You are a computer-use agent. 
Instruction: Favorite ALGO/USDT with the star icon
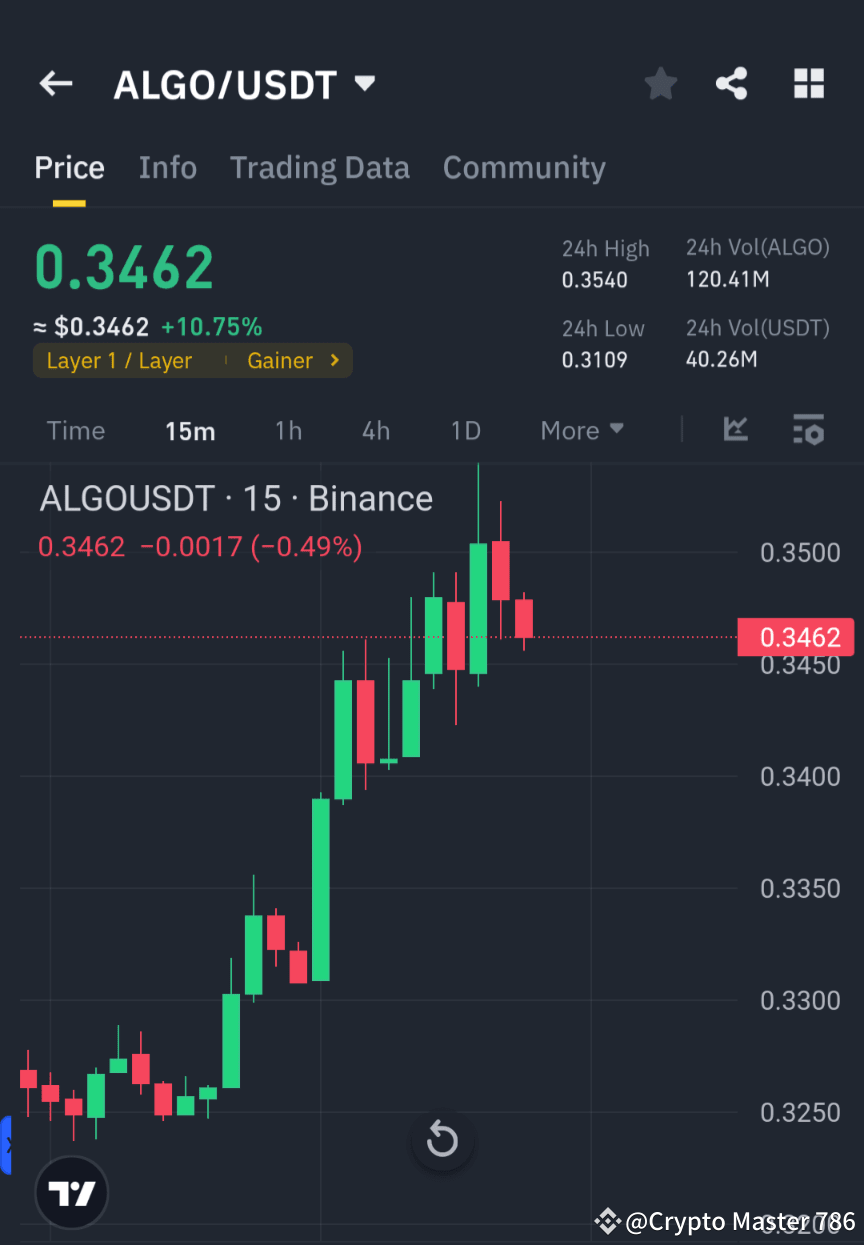point(660,84)
